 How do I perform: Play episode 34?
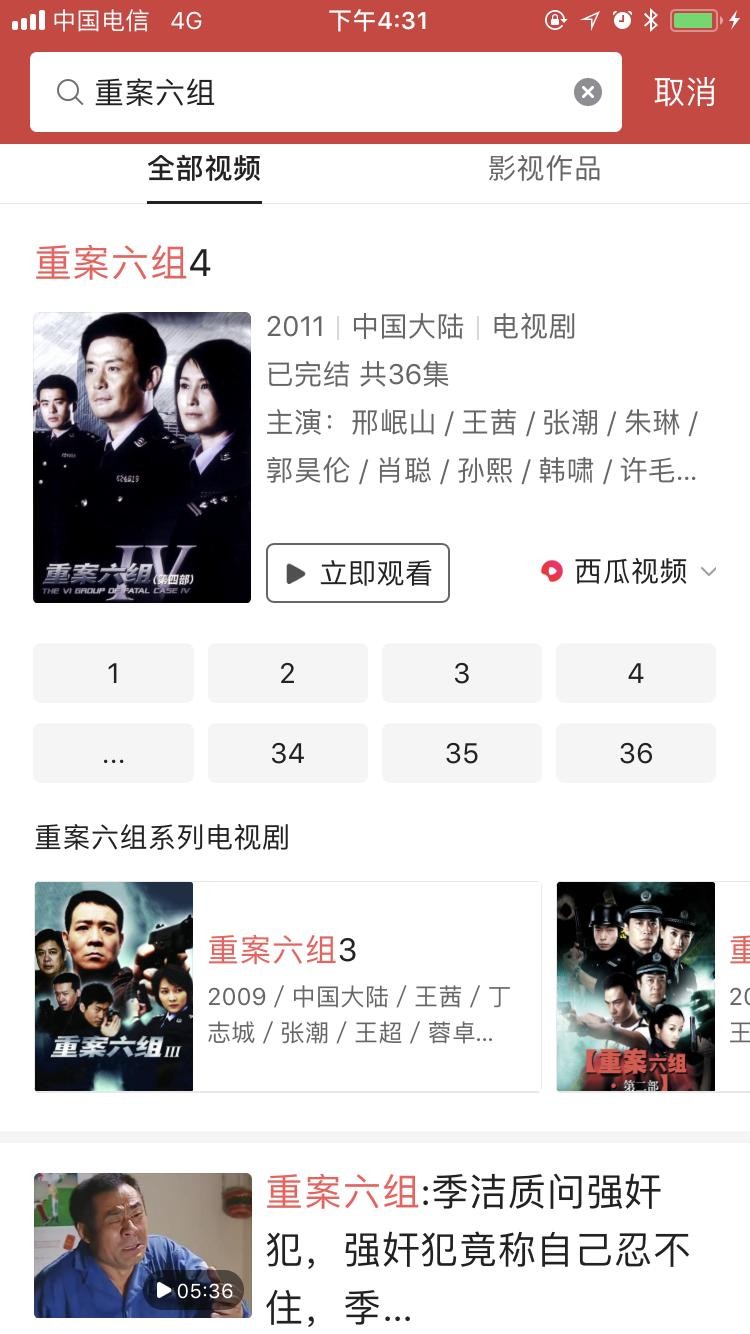pos(287,753)
